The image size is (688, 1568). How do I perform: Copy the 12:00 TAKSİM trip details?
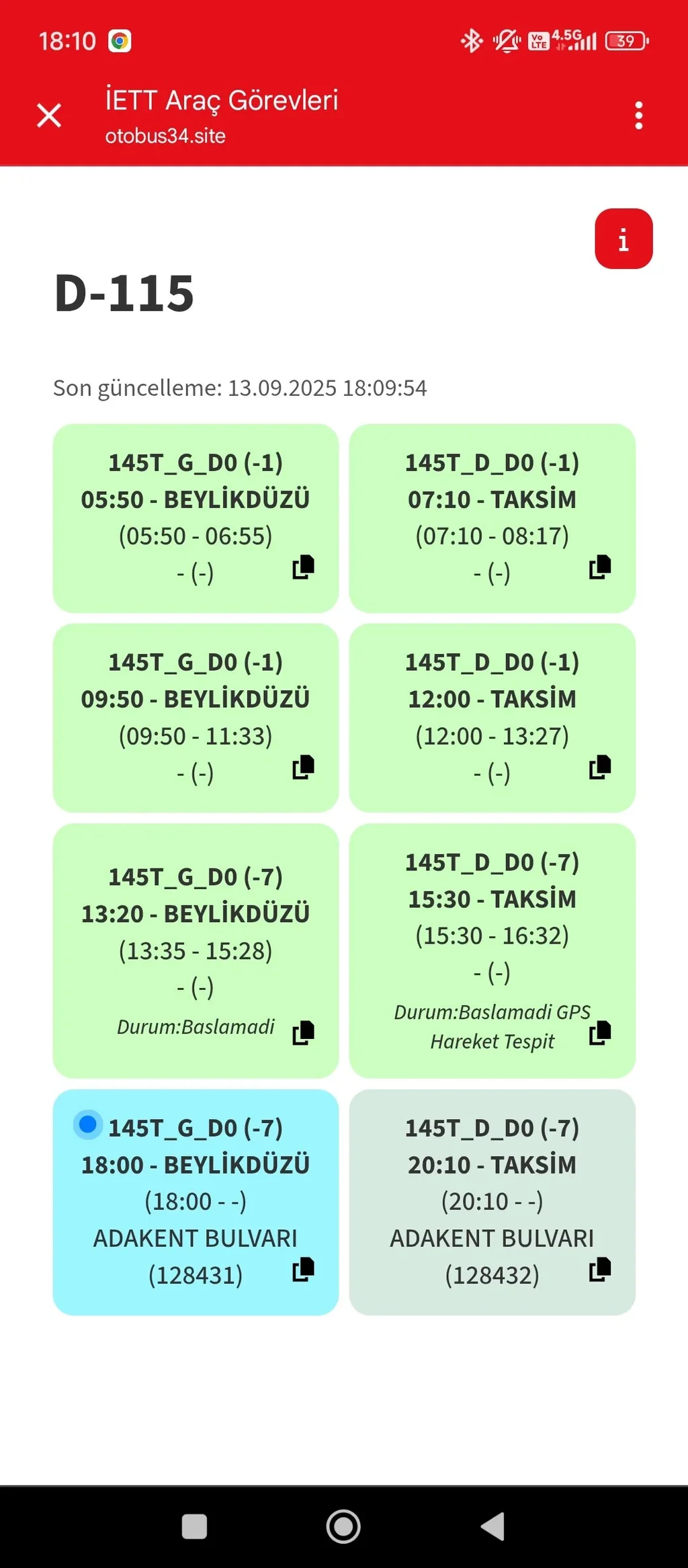coord(599,767)
